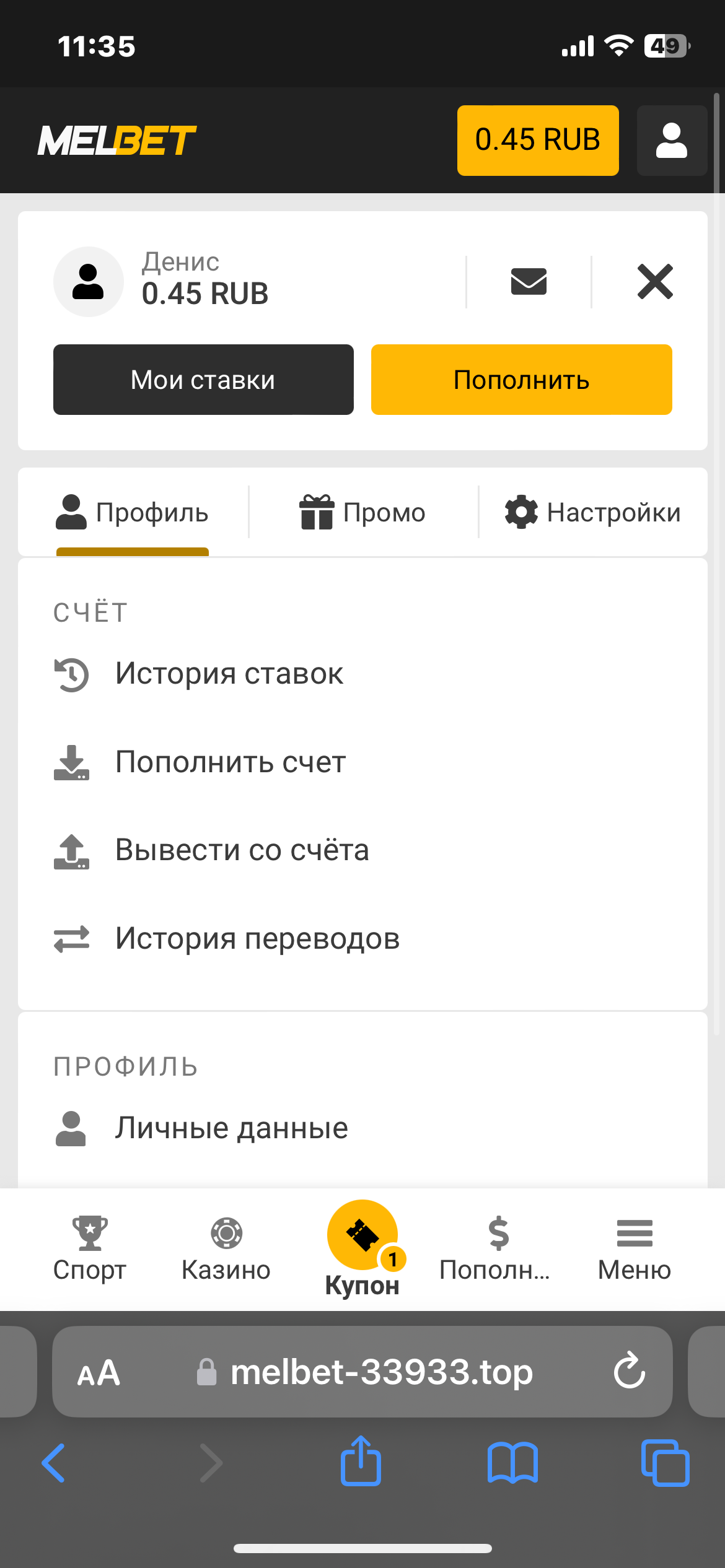
Task: Go to Спорт in bottom navigation
Action: (90, 1249)
